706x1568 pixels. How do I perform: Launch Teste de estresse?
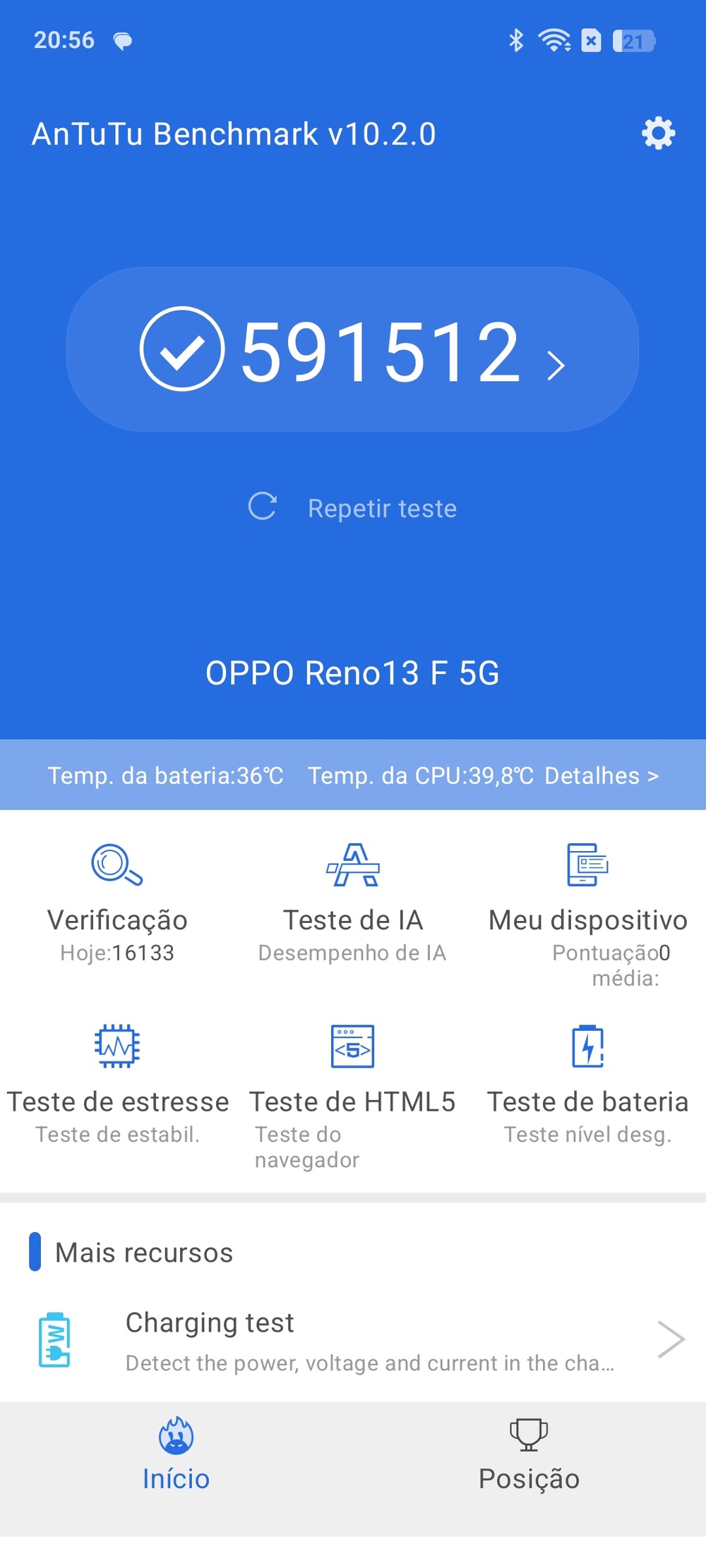pos(117,1083)
